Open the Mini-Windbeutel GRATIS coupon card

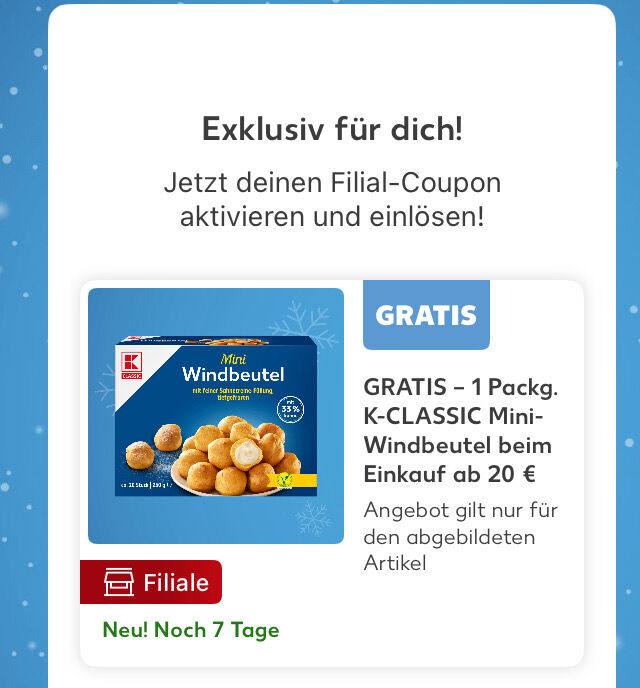pos(331,471)
